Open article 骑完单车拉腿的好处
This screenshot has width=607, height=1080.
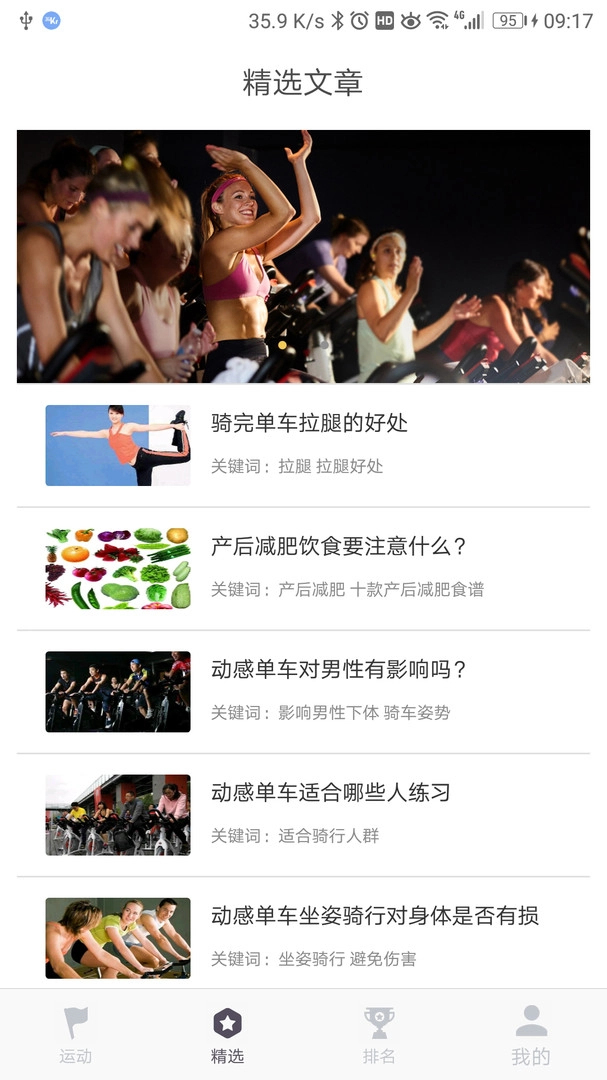309,424
